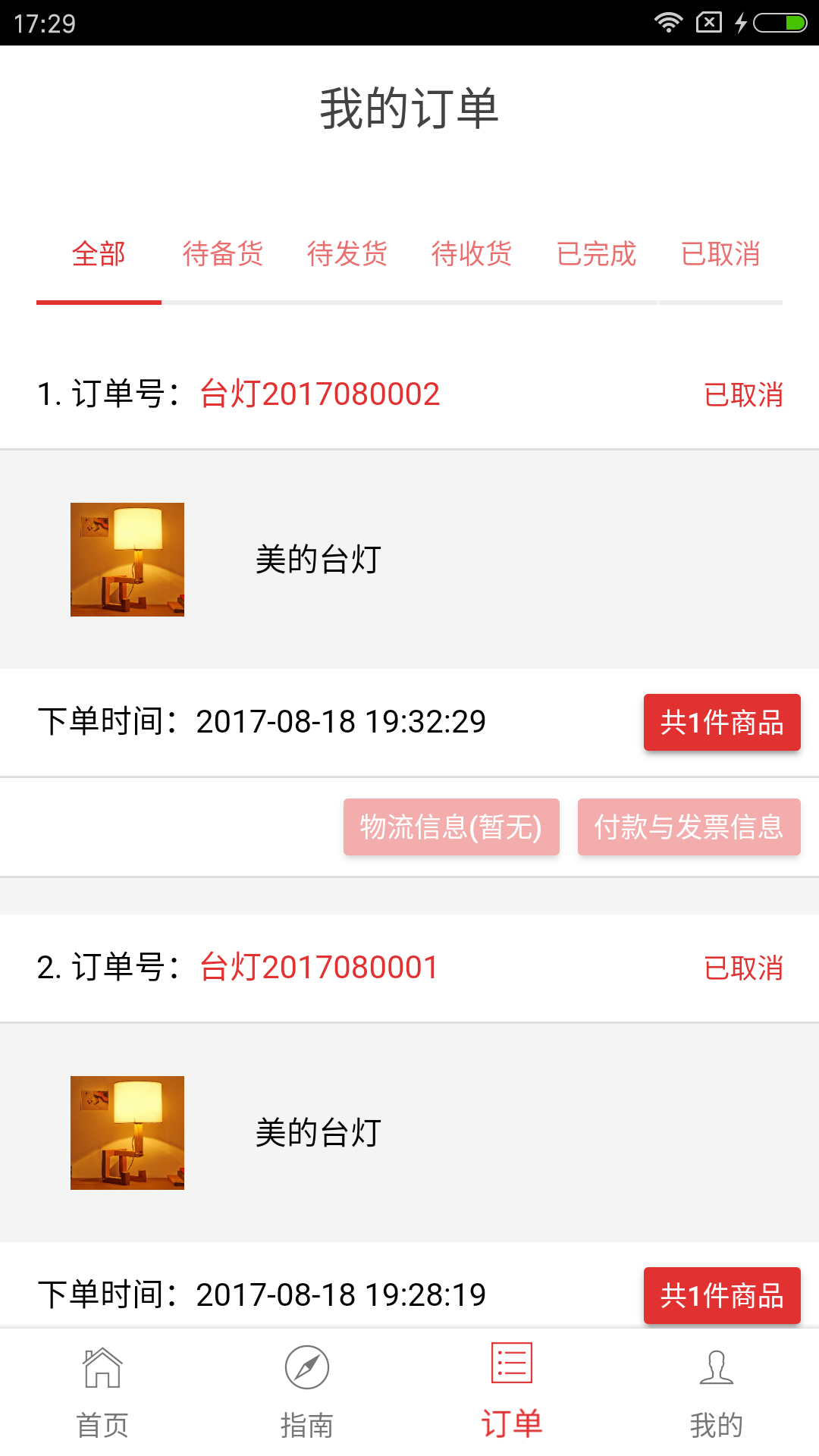819x1456 pixels.
Task: Switch to the 我的 profile tab
Action: [717, 1392]
